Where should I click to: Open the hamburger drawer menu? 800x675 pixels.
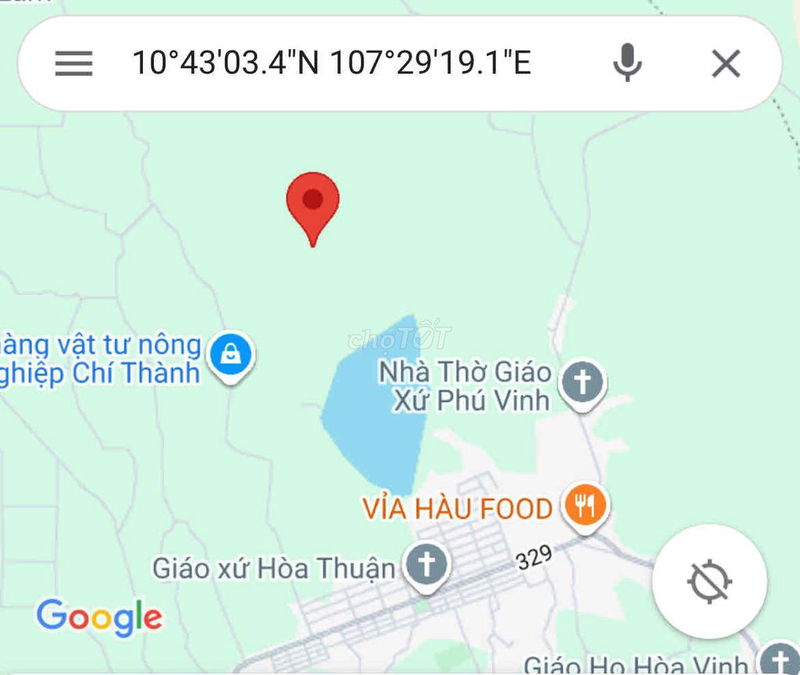tap(73, 64)
